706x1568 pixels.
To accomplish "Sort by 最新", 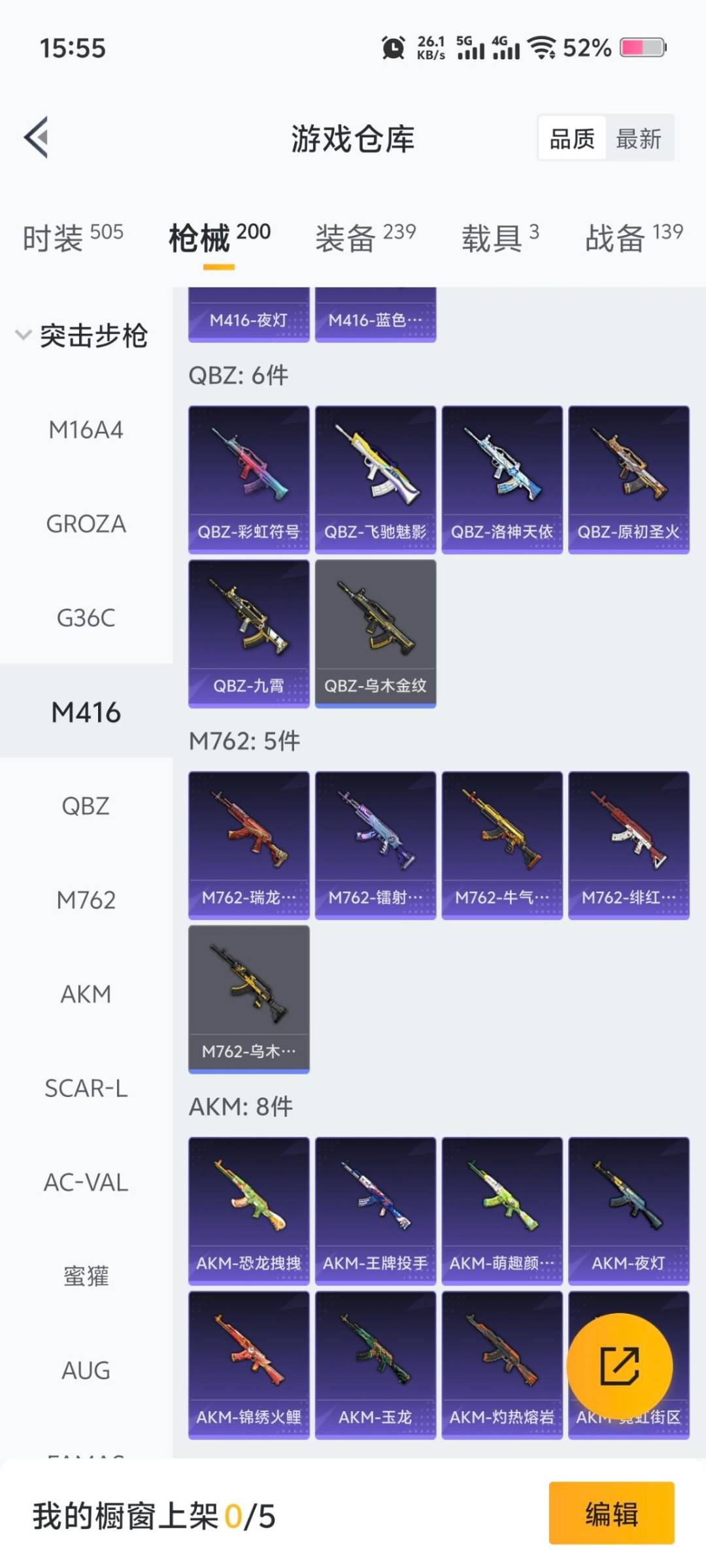I will (x=639, y=139).
